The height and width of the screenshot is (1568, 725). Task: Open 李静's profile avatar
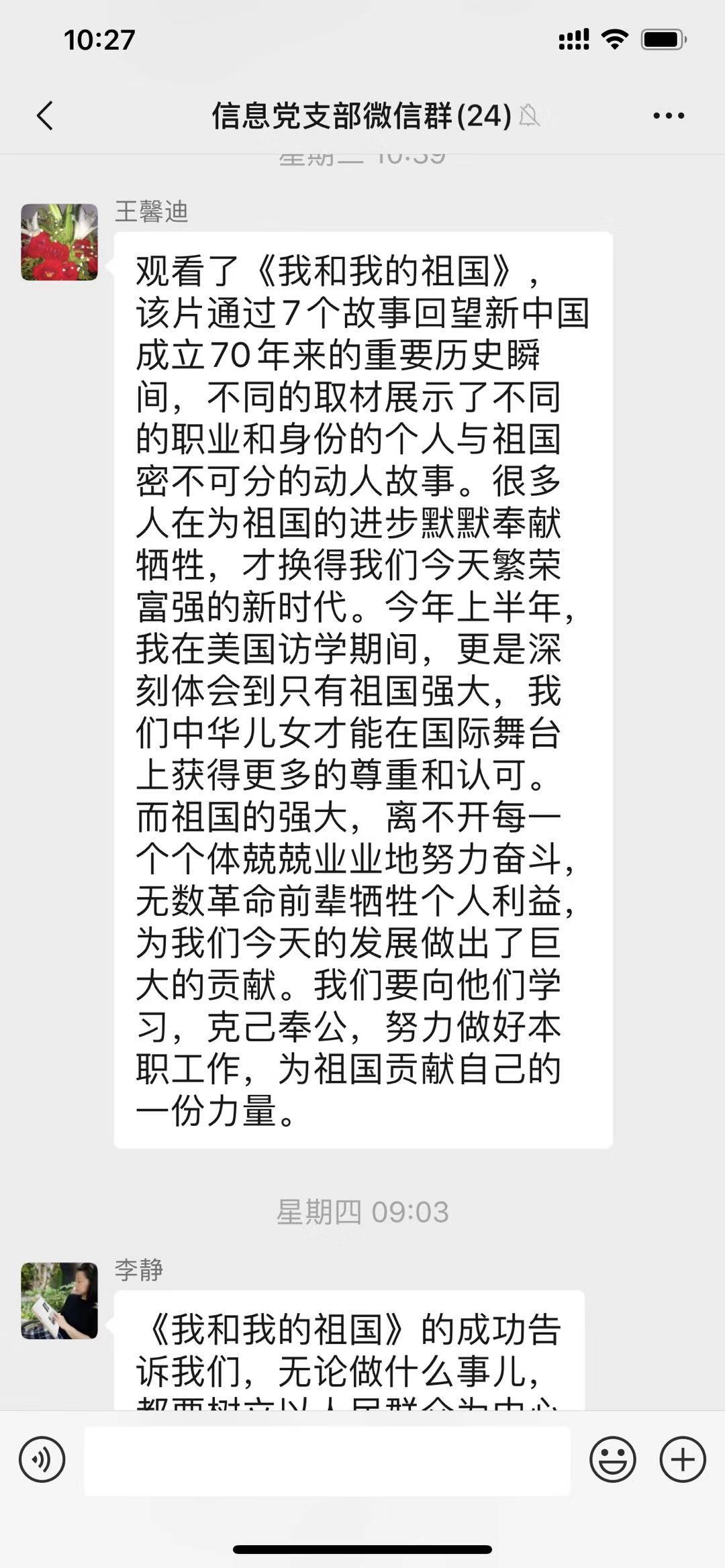click(59, 1300)
